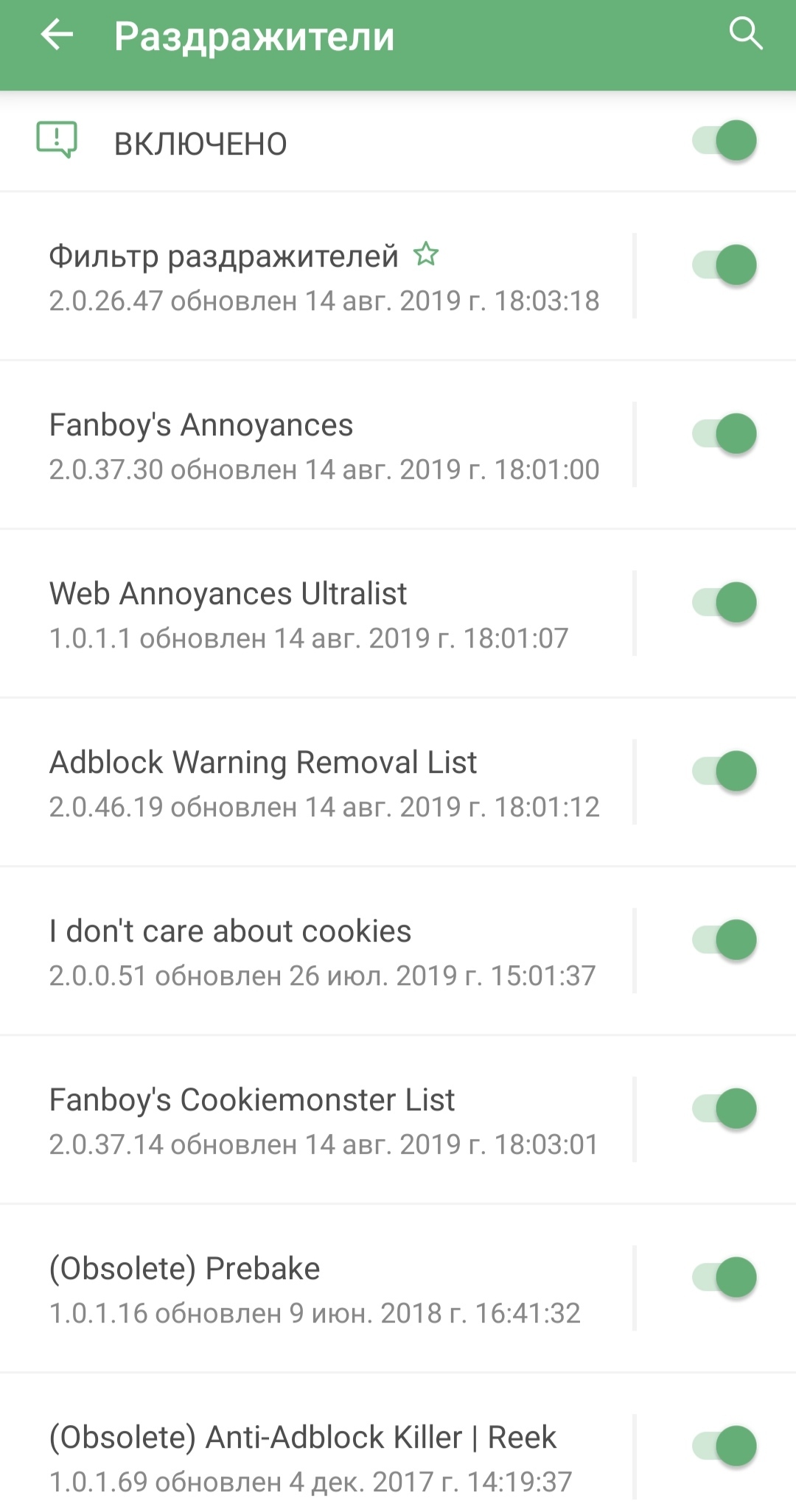Go back from Раздражители screen
Viewport: 796px width, 1512px height.
[x=57, y=35]
